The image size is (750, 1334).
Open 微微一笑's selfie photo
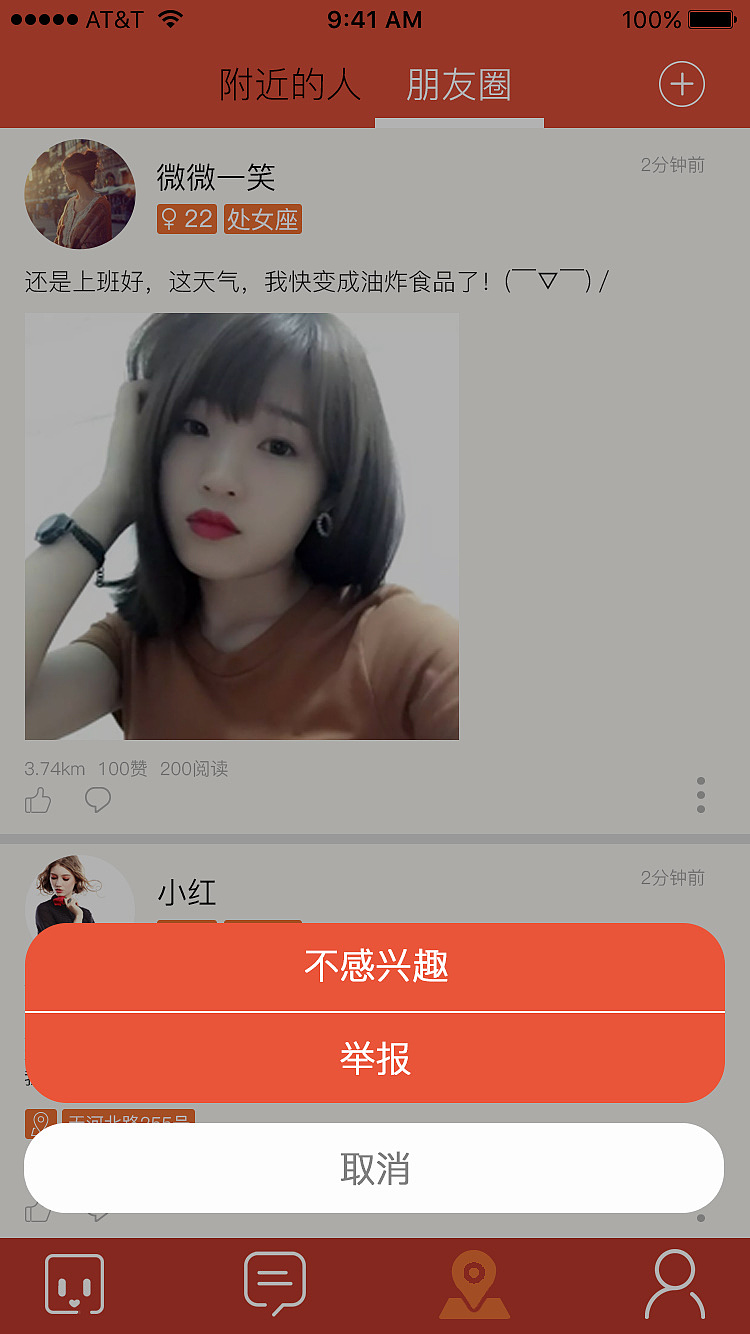(x=241, y=525)
